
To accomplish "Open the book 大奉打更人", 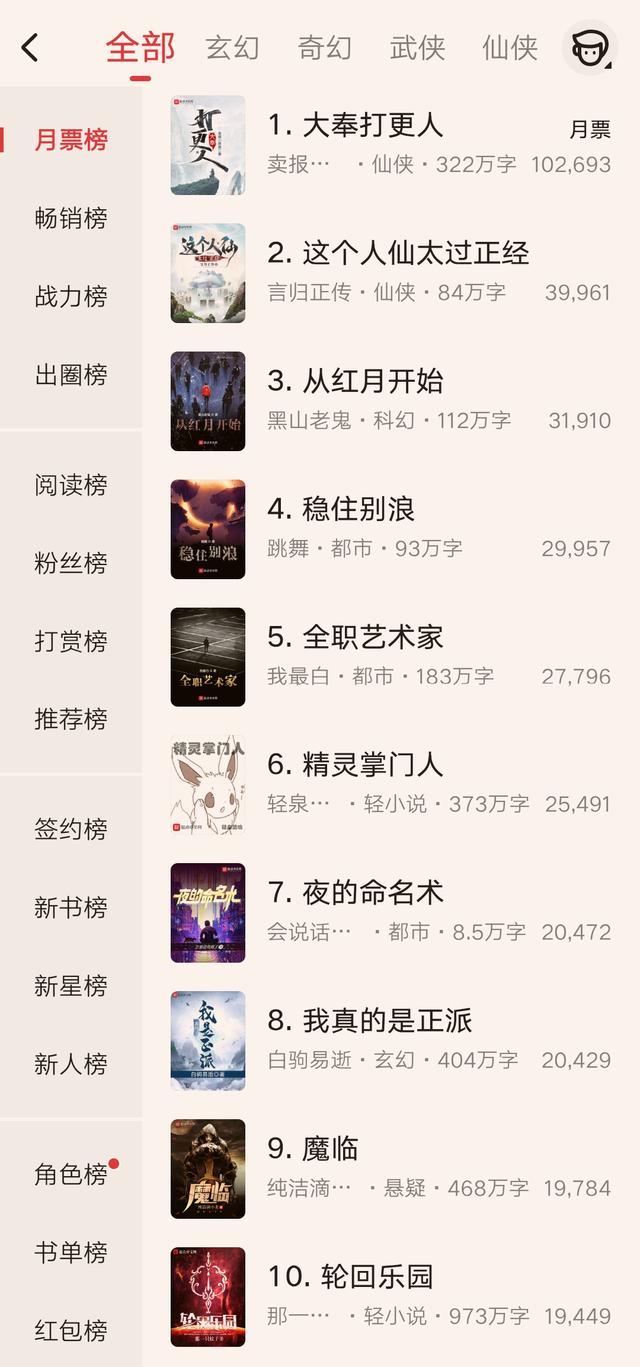I will click(355, 126).
